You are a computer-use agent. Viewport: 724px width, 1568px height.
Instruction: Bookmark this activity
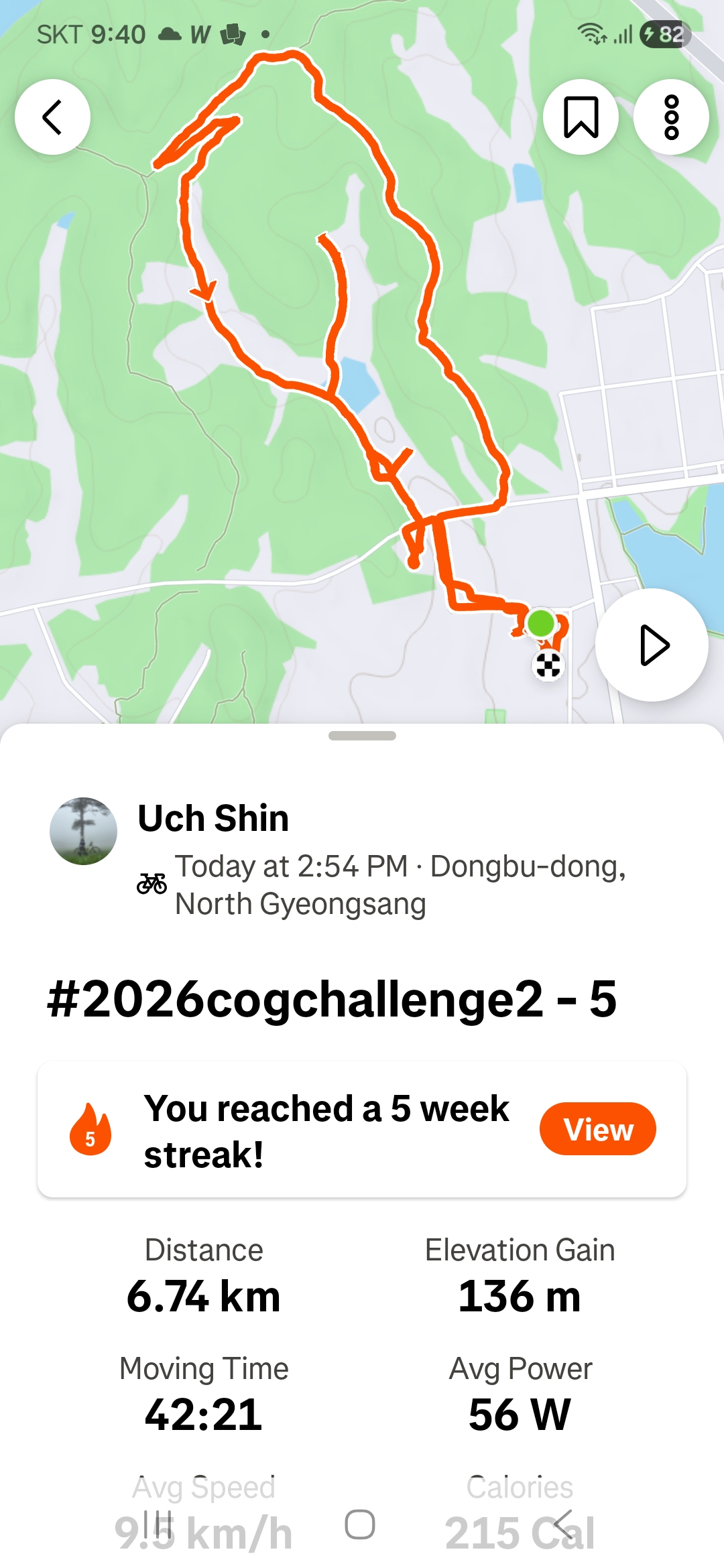[581, 117]
